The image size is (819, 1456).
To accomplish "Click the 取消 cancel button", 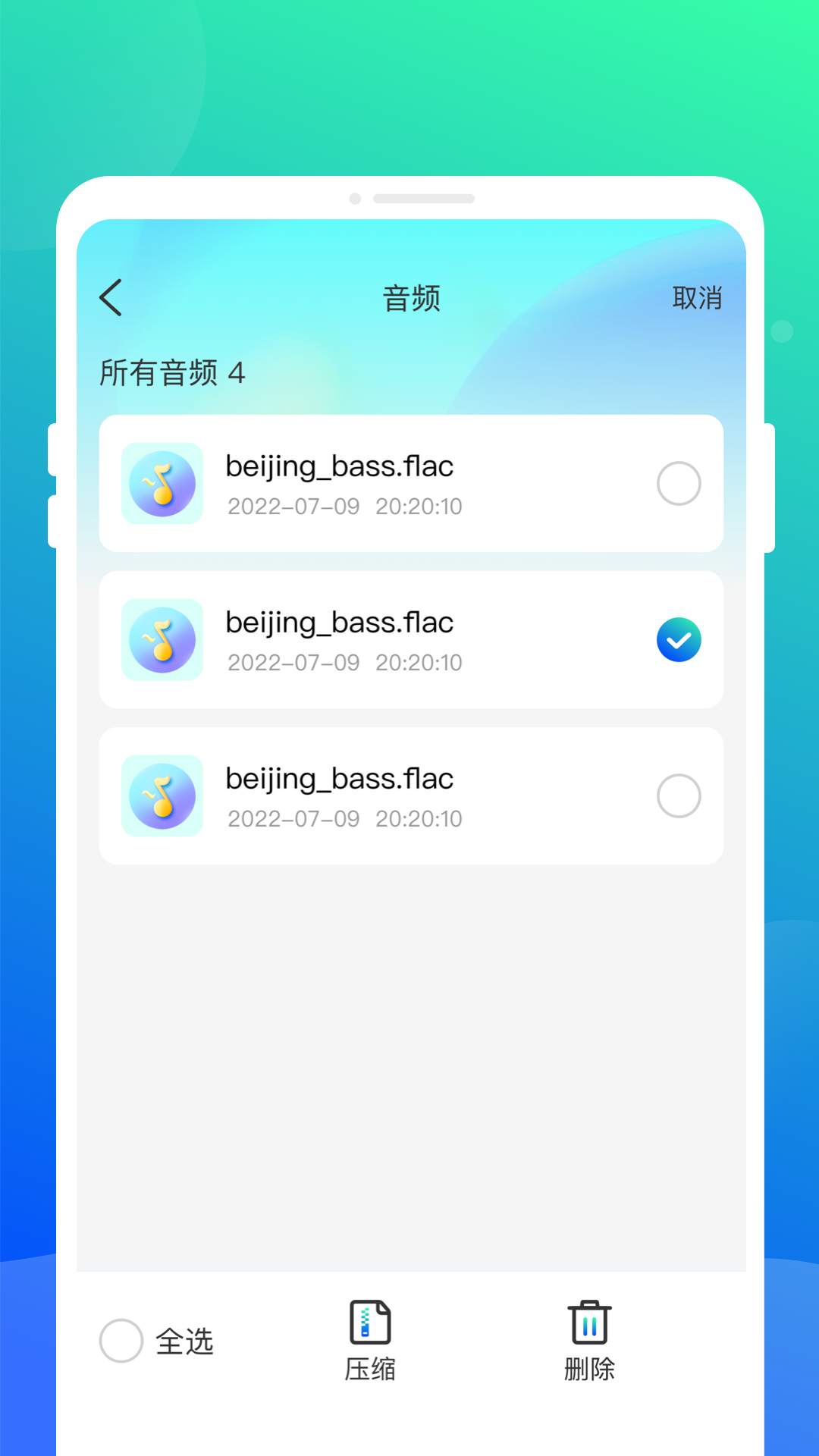I will point(698,297).
